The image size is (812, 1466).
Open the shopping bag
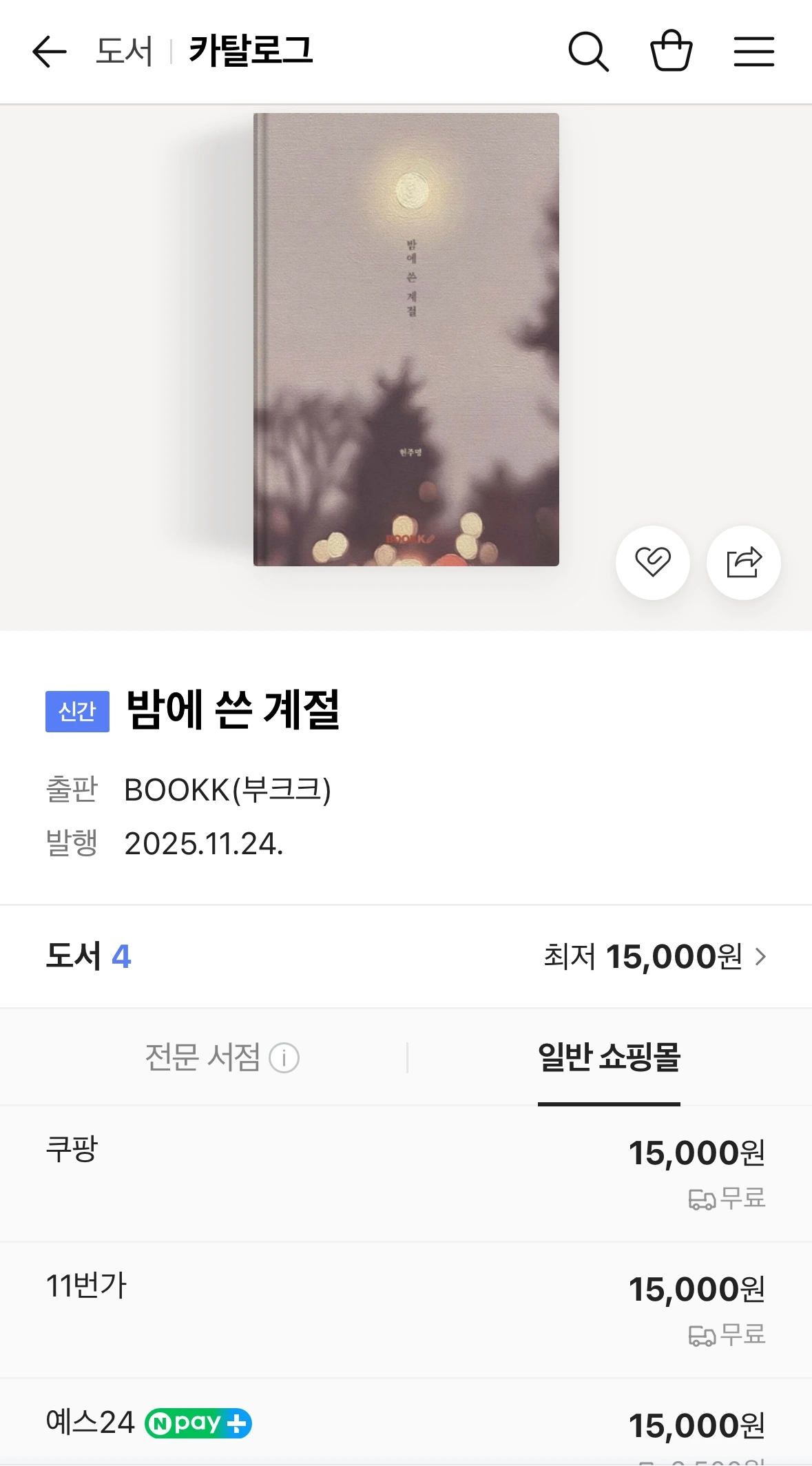click(x=671, y=52)
